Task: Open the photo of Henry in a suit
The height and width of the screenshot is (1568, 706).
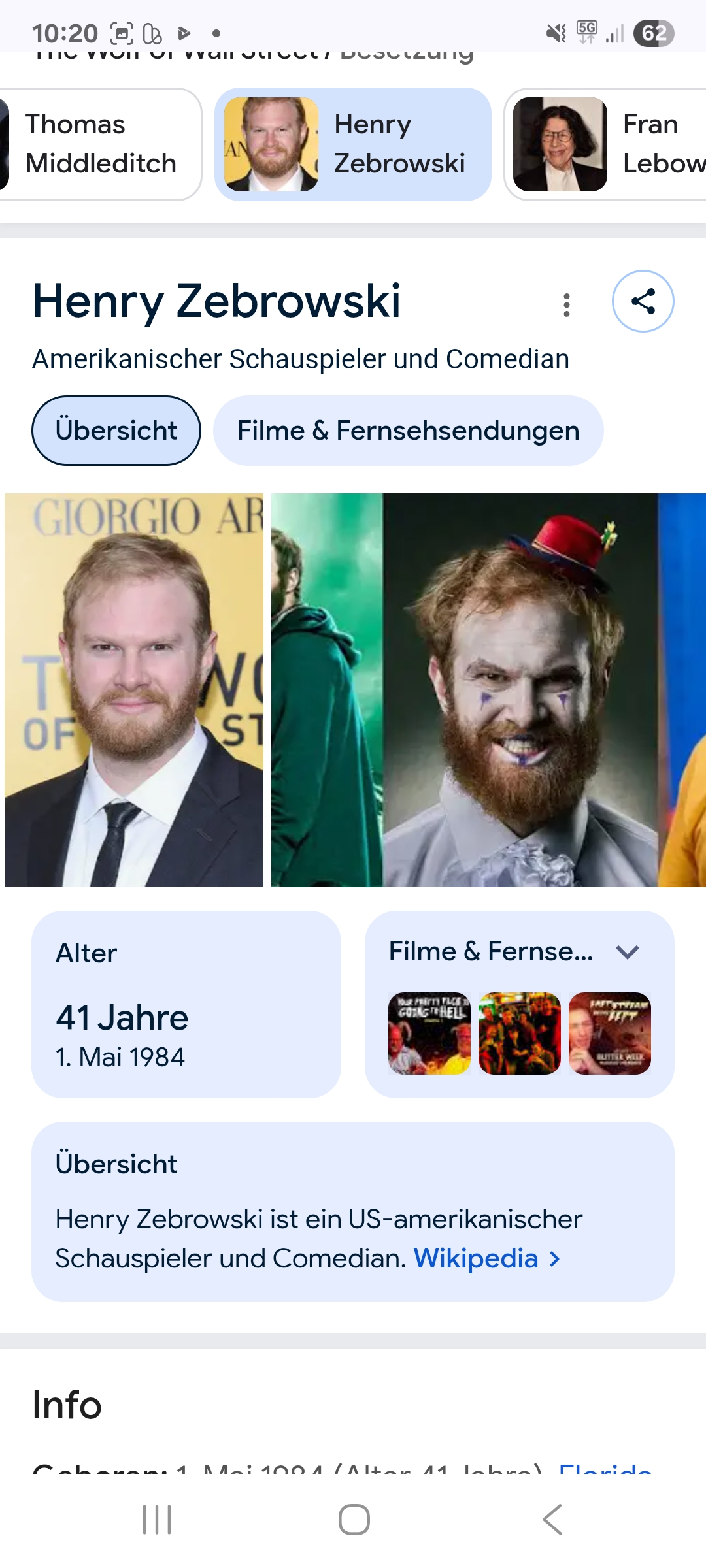Action: 134,690
